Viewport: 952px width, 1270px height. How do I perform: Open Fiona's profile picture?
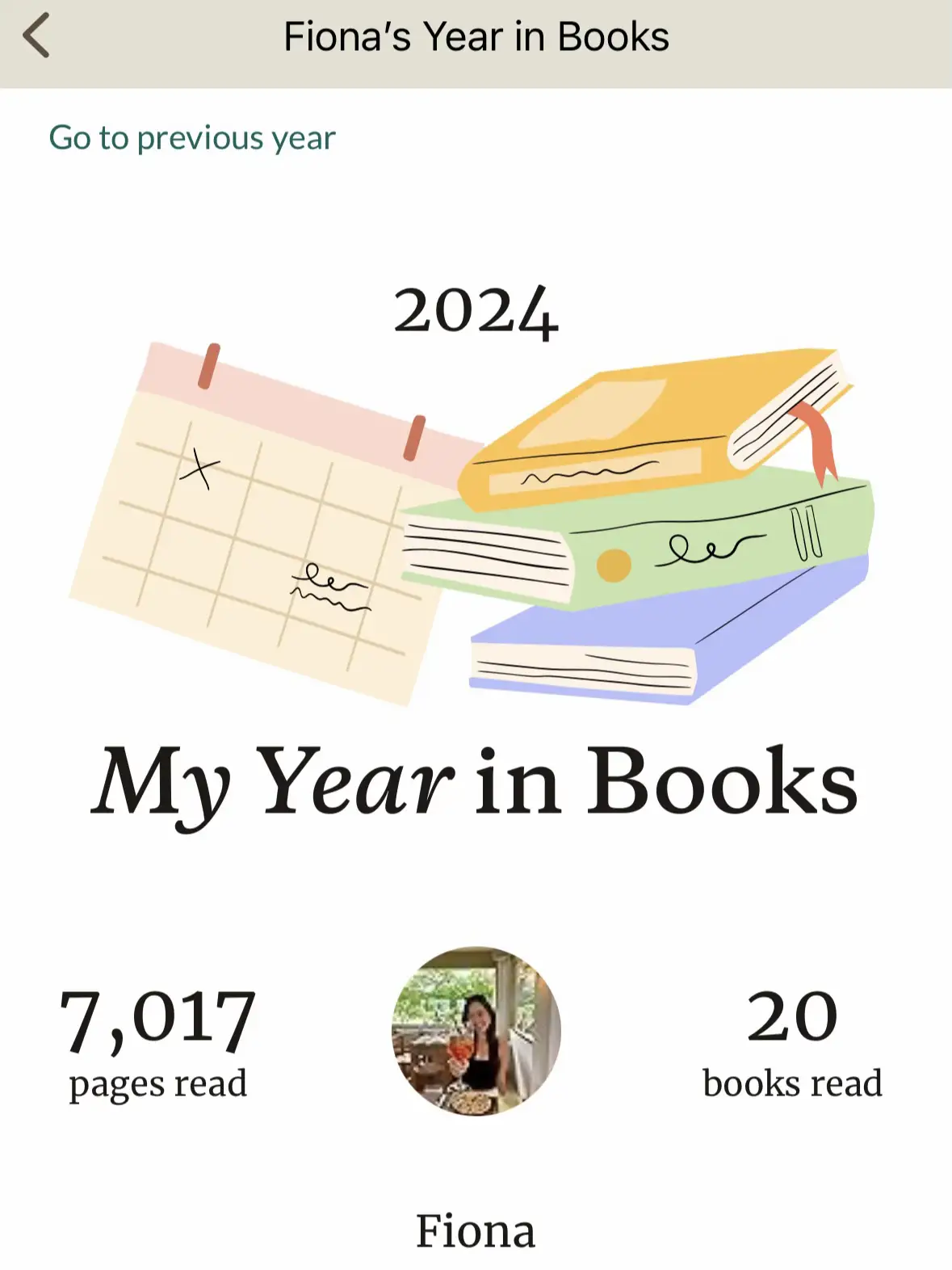point(476,1031)
